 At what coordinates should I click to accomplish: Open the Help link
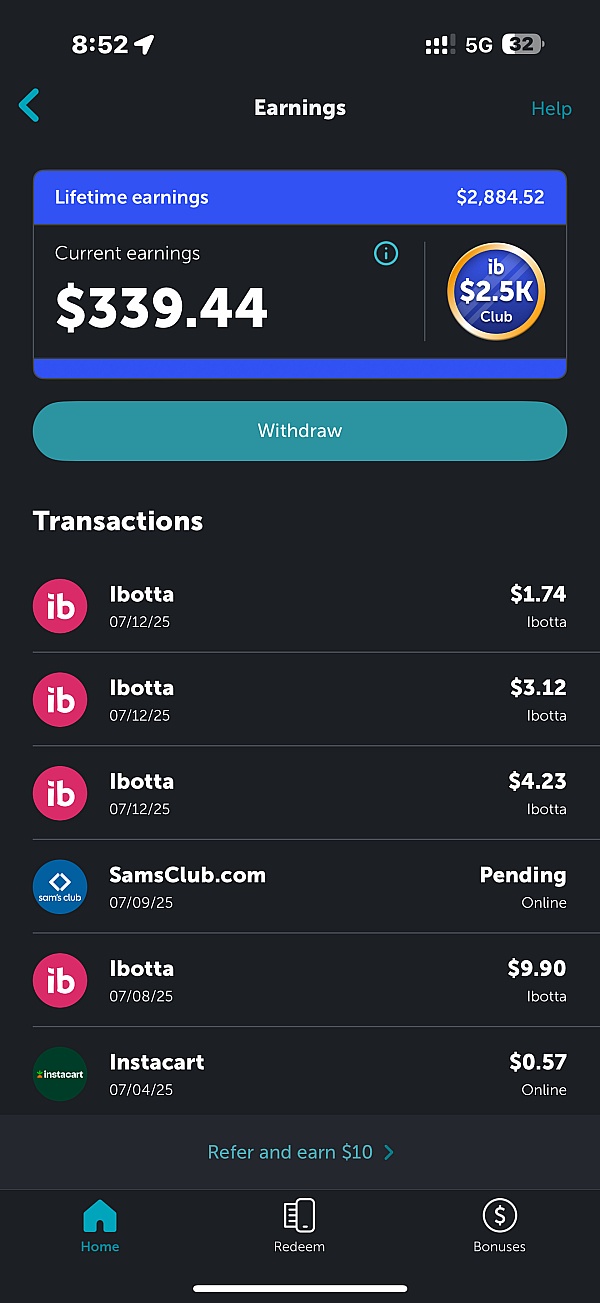pyautogui.click(x=551, y=109)
